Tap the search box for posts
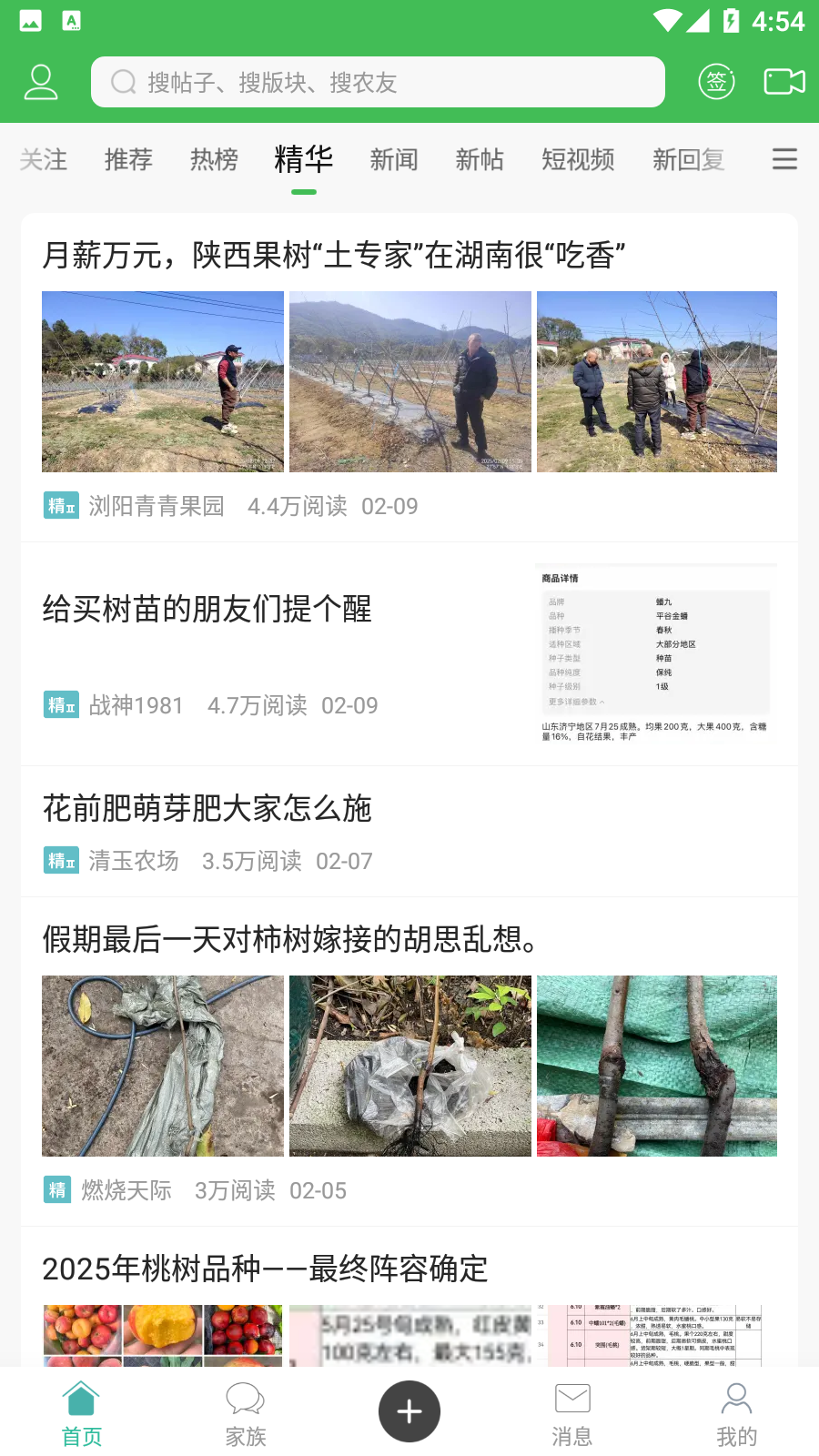The height and width of the screenshot is (1456, 819). (x=378, y=82)
